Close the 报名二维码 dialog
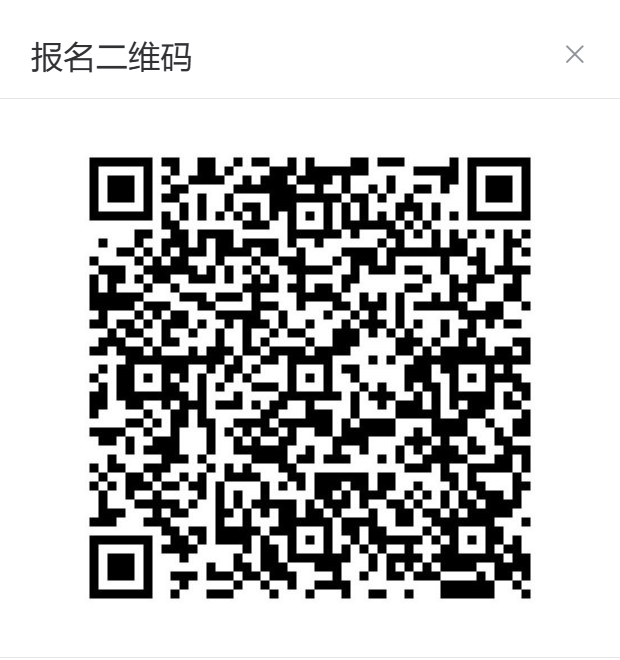Screen dimensions: 620x660 point(574,55)
